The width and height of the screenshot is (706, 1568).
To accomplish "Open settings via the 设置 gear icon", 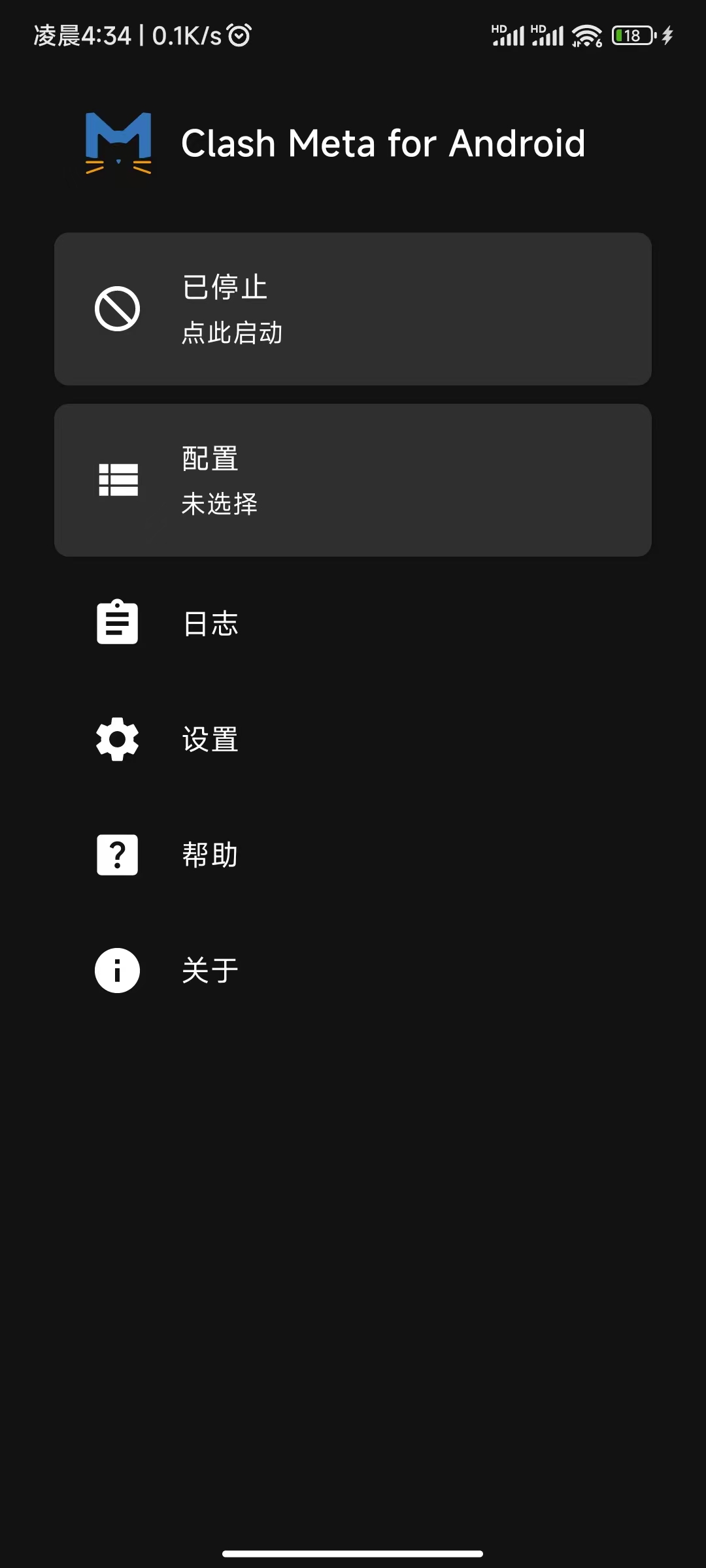I will click(x=118, y=739).
